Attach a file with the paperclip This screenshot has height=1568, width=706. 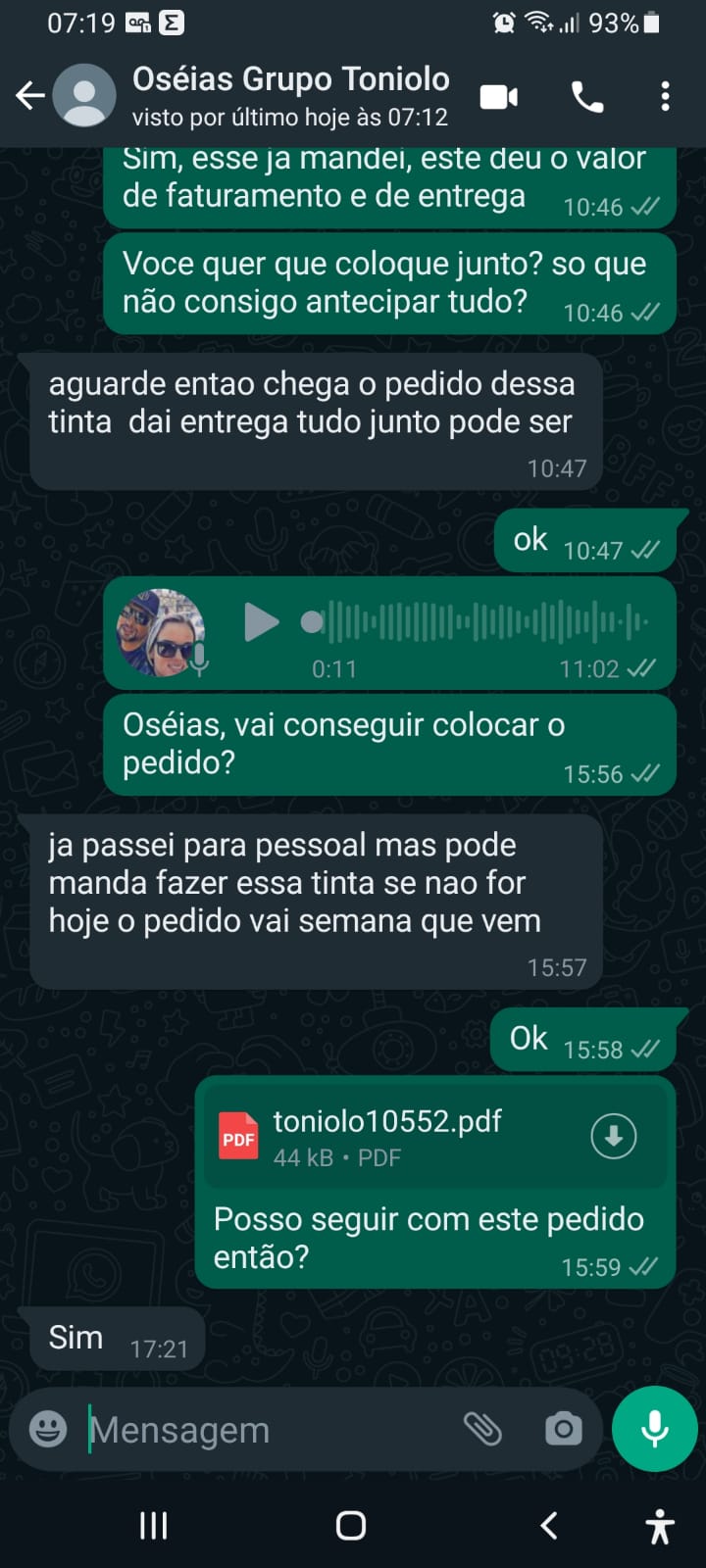pyautogui.click(x=482, y=1429)
